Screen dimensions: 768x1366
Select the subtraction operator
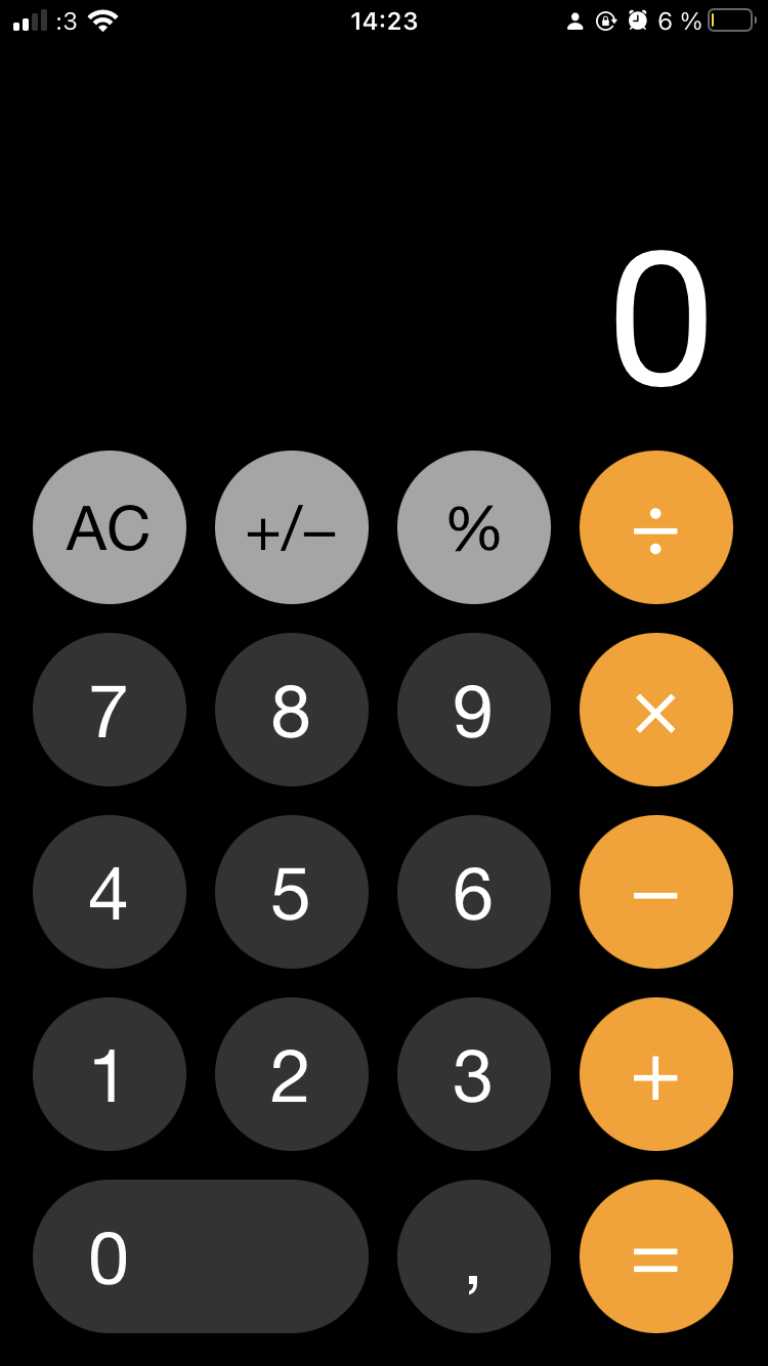656,892
